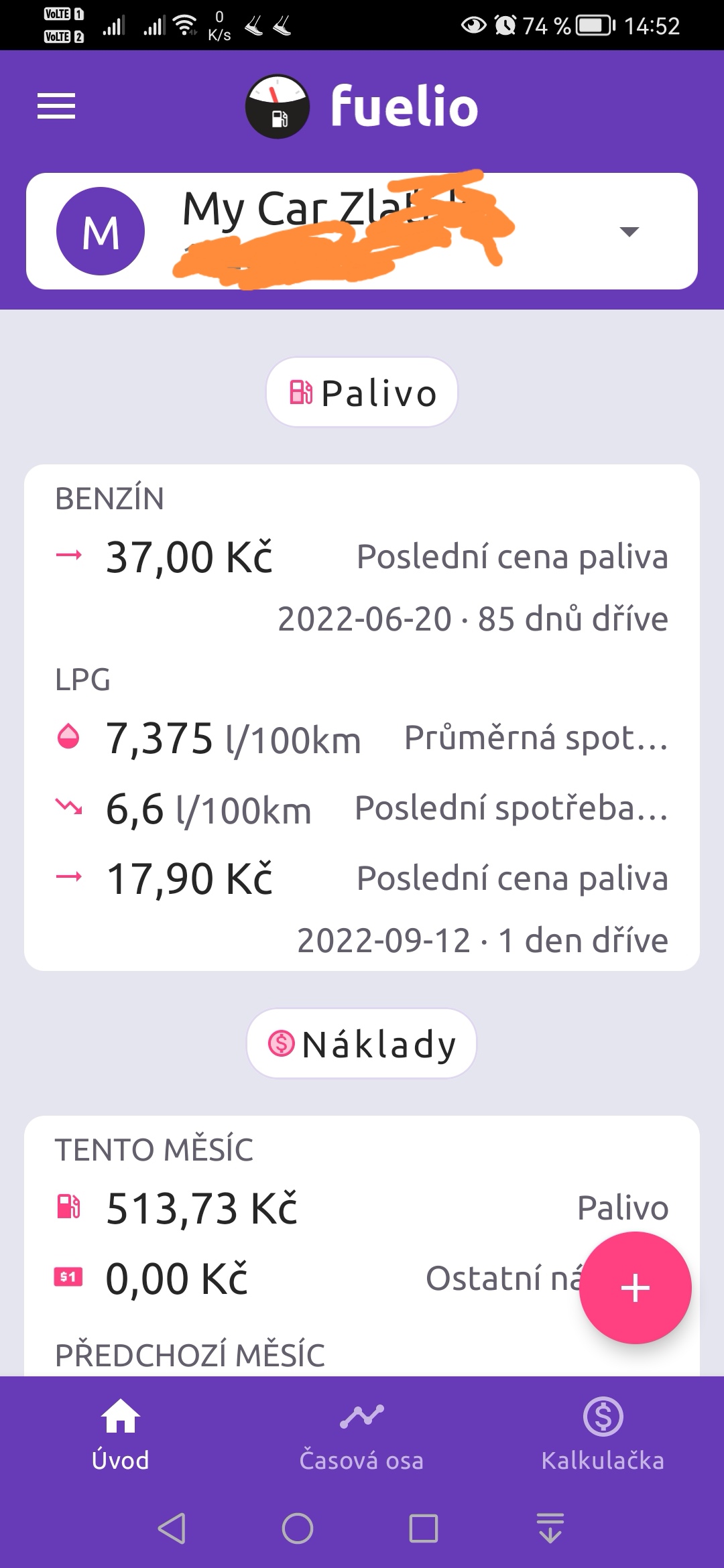
Task: Switch to the Kalkulačka tab
Action: pyautogui.click(x=603, y=1434)
